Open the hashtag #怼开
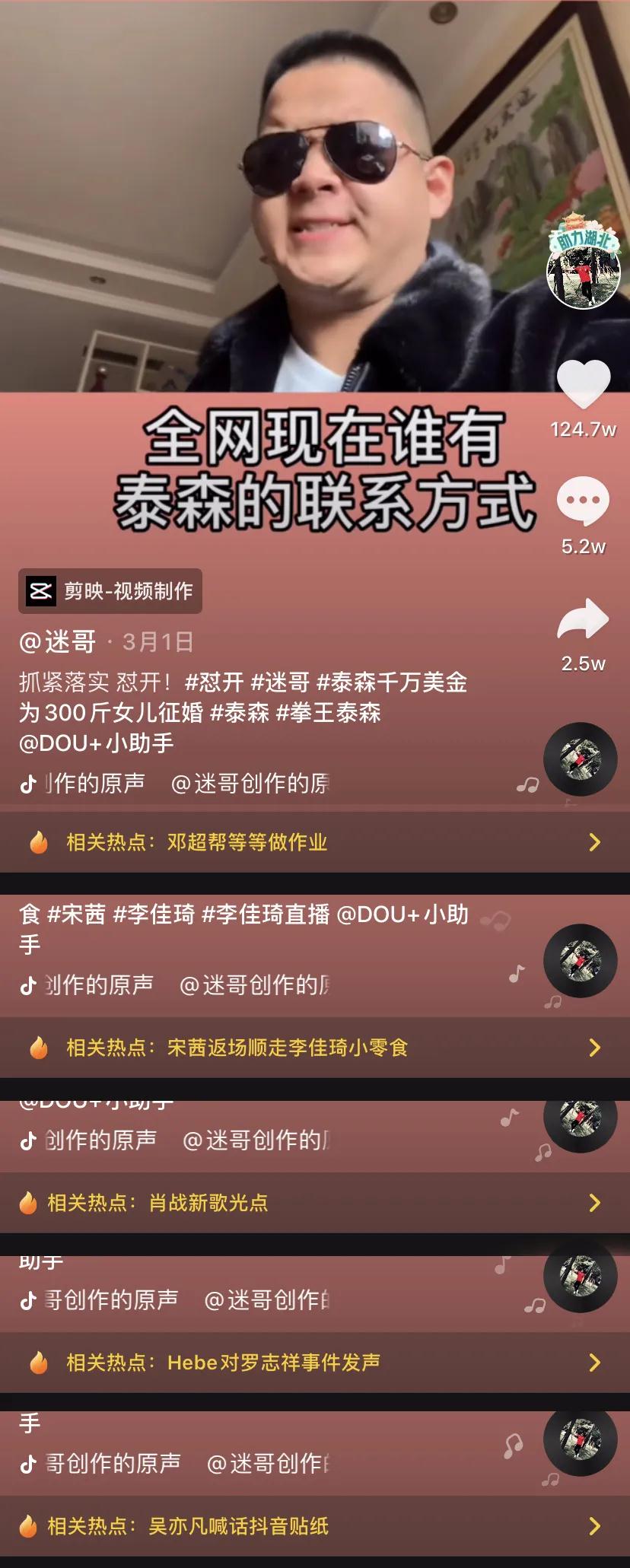Screen dimensions: 630x1568 (214, 682)
